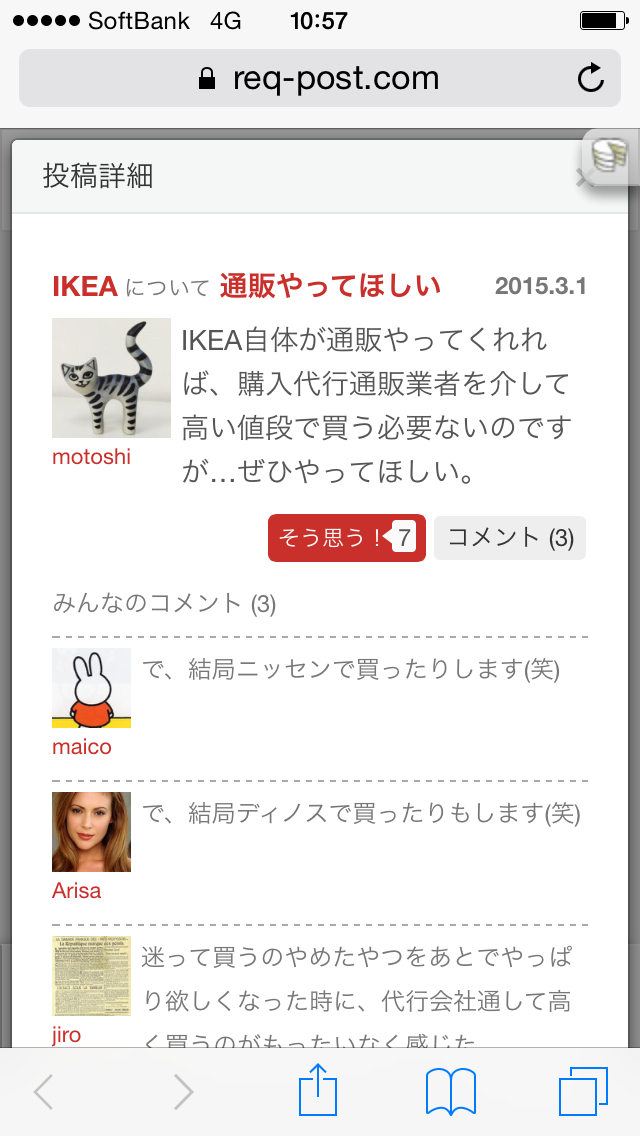The image size is (640, 1136).
Task: Open the Safari share sheet
Action: point(318,1090)
